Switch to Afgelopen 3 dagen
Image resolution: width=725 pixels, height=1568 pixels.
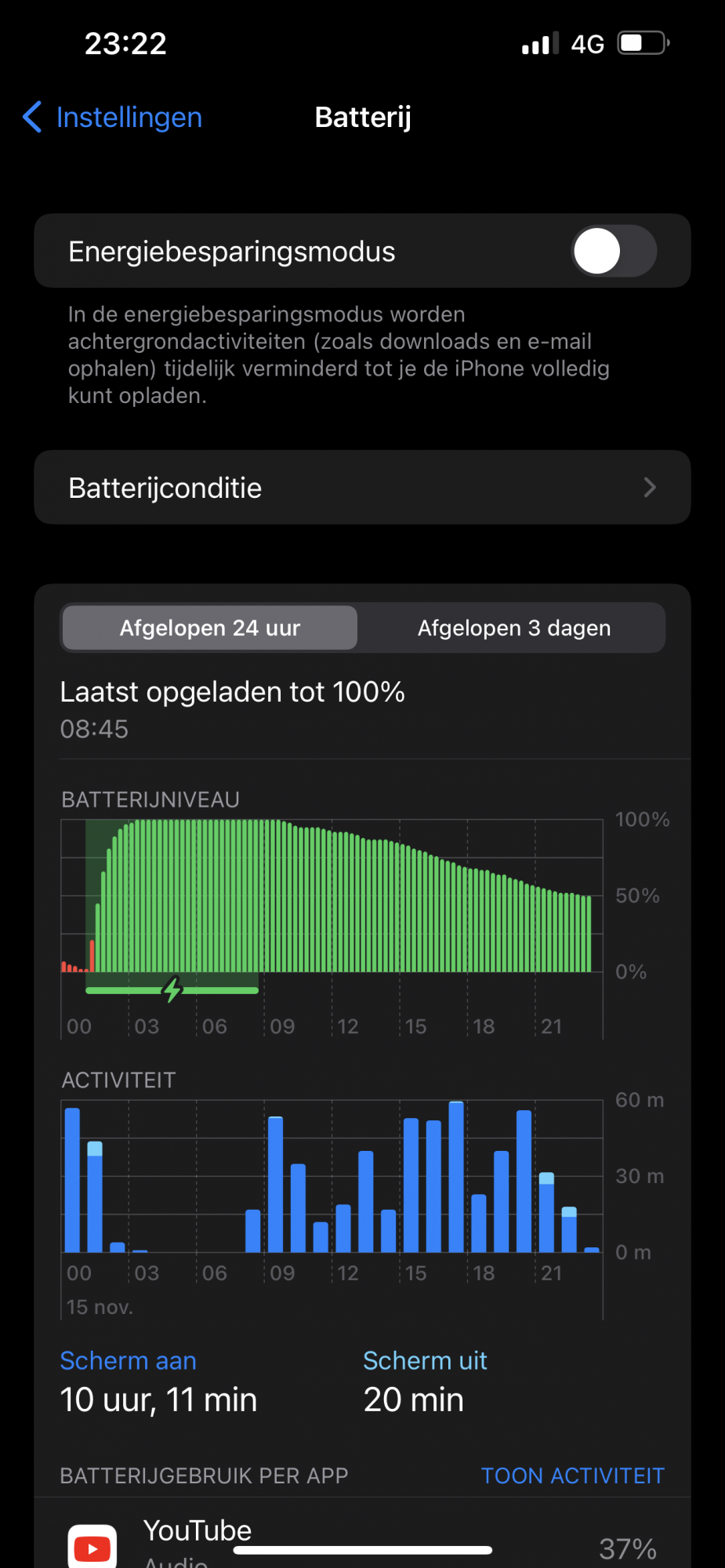pyautogui.click(x=513, y=628)
